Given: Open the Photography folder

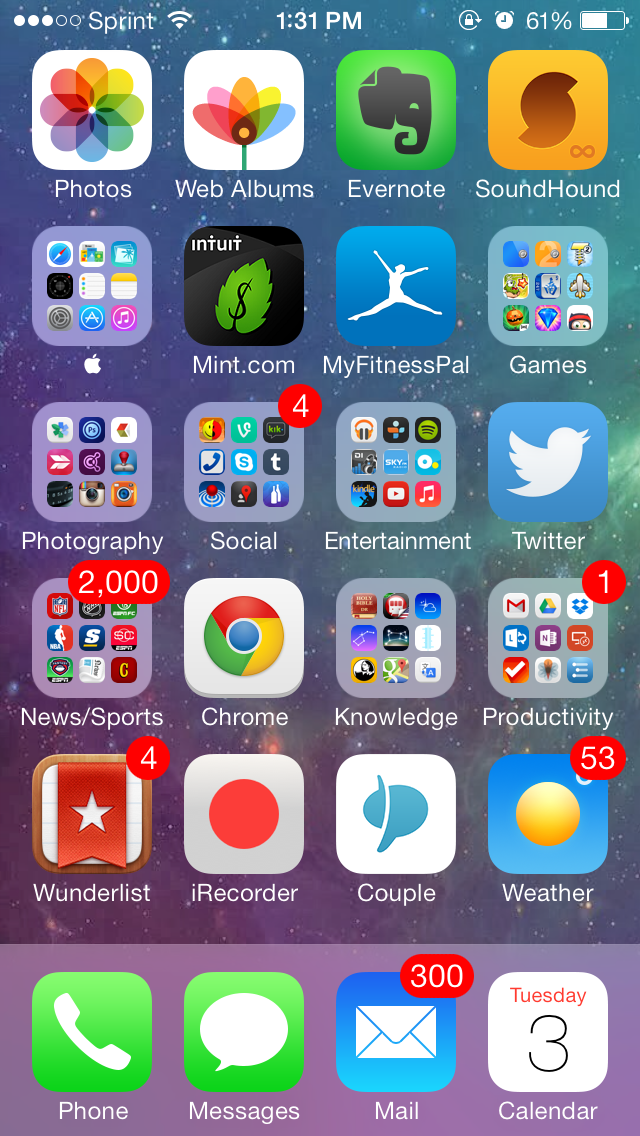Looking at the screenshot, I should (92, 462).
